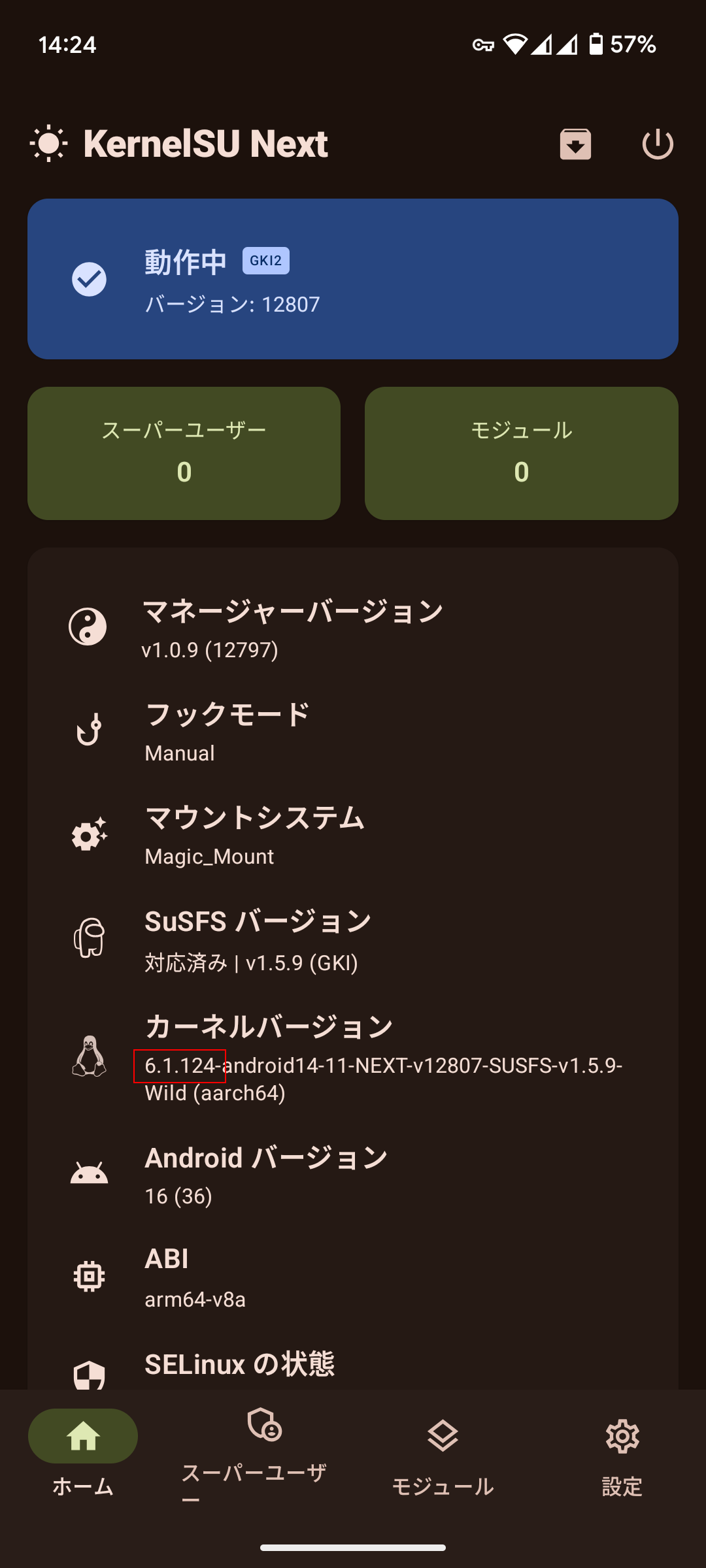The width and height of the screenshot is (706, 1568).
Task: Tap the green スーパーユーザー count card
Action: 184,451
